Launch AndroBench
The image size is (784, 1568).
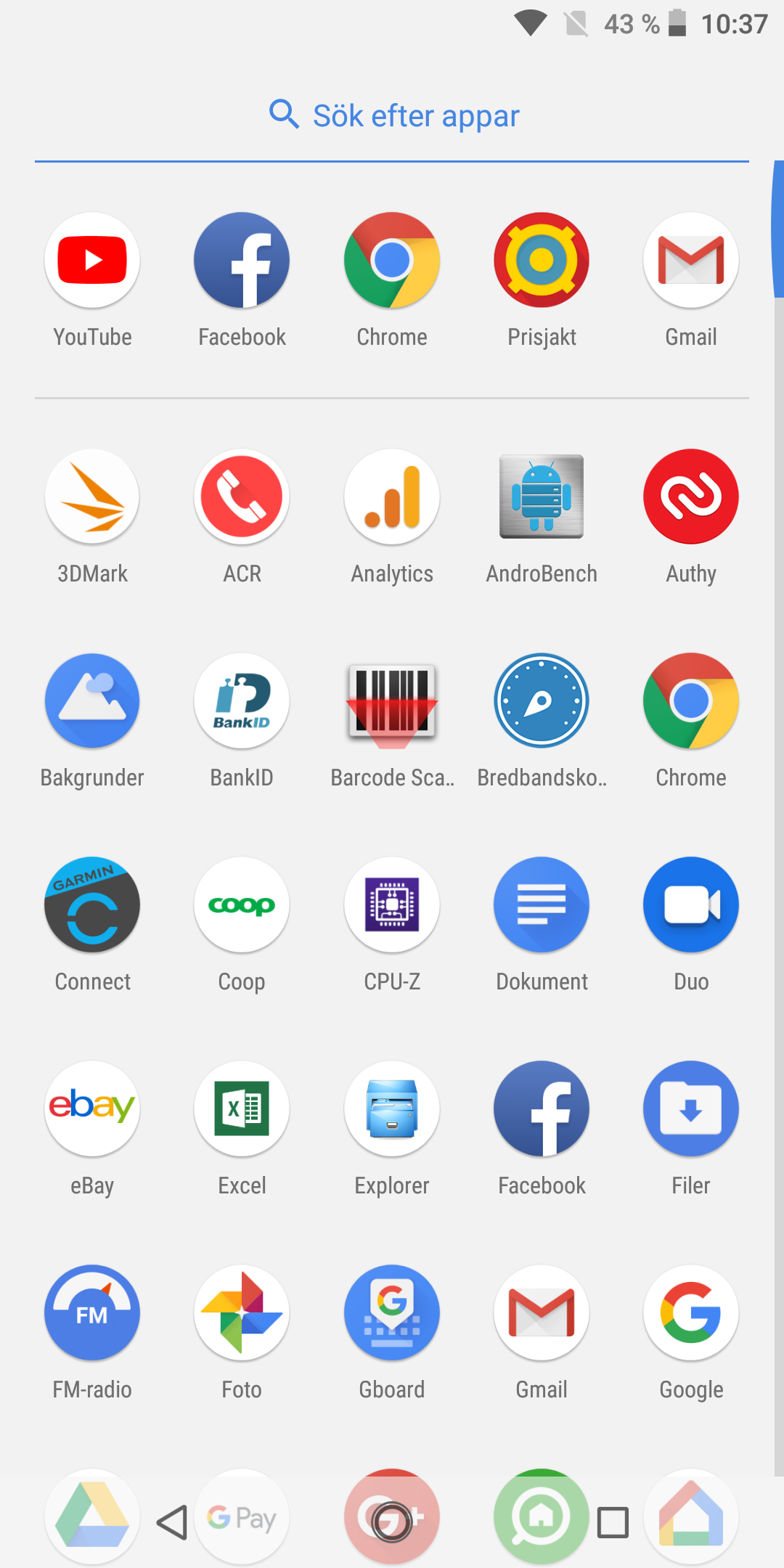click(542, 497)
